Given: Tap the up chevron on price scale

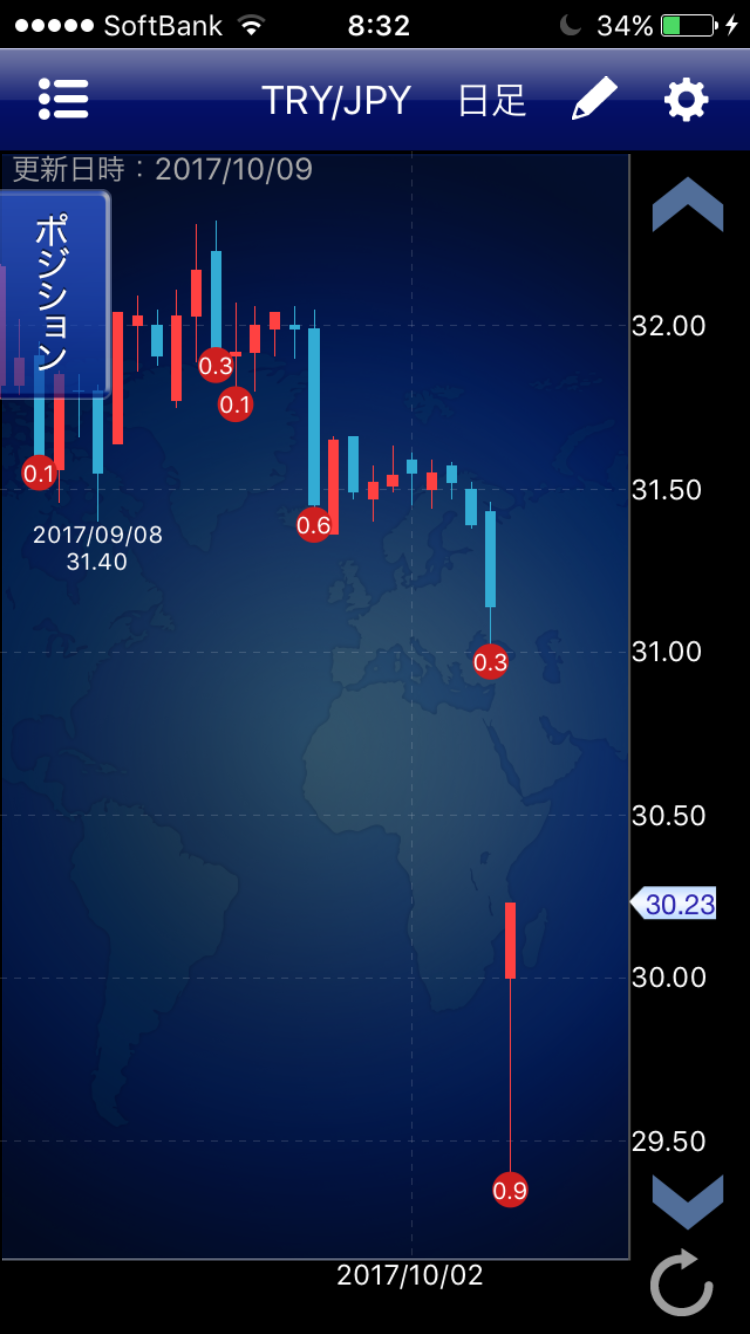Looking at the screenshot, I should click(x=688, y=205).
